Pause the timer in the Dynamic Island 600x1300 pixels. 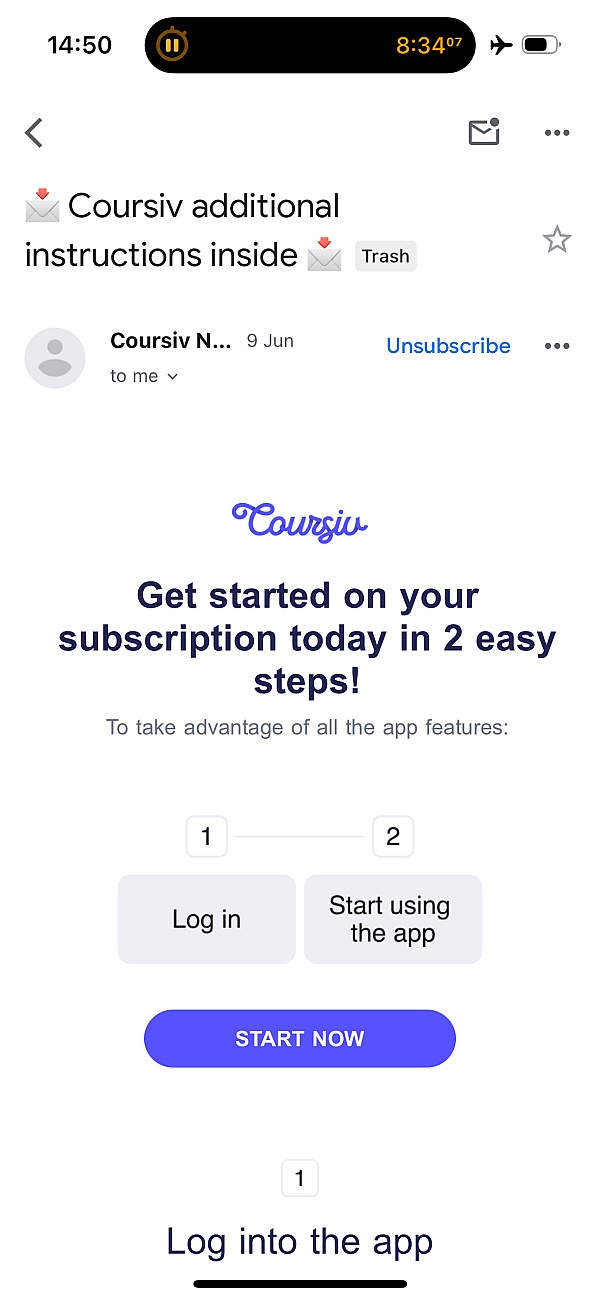point(172,45)
